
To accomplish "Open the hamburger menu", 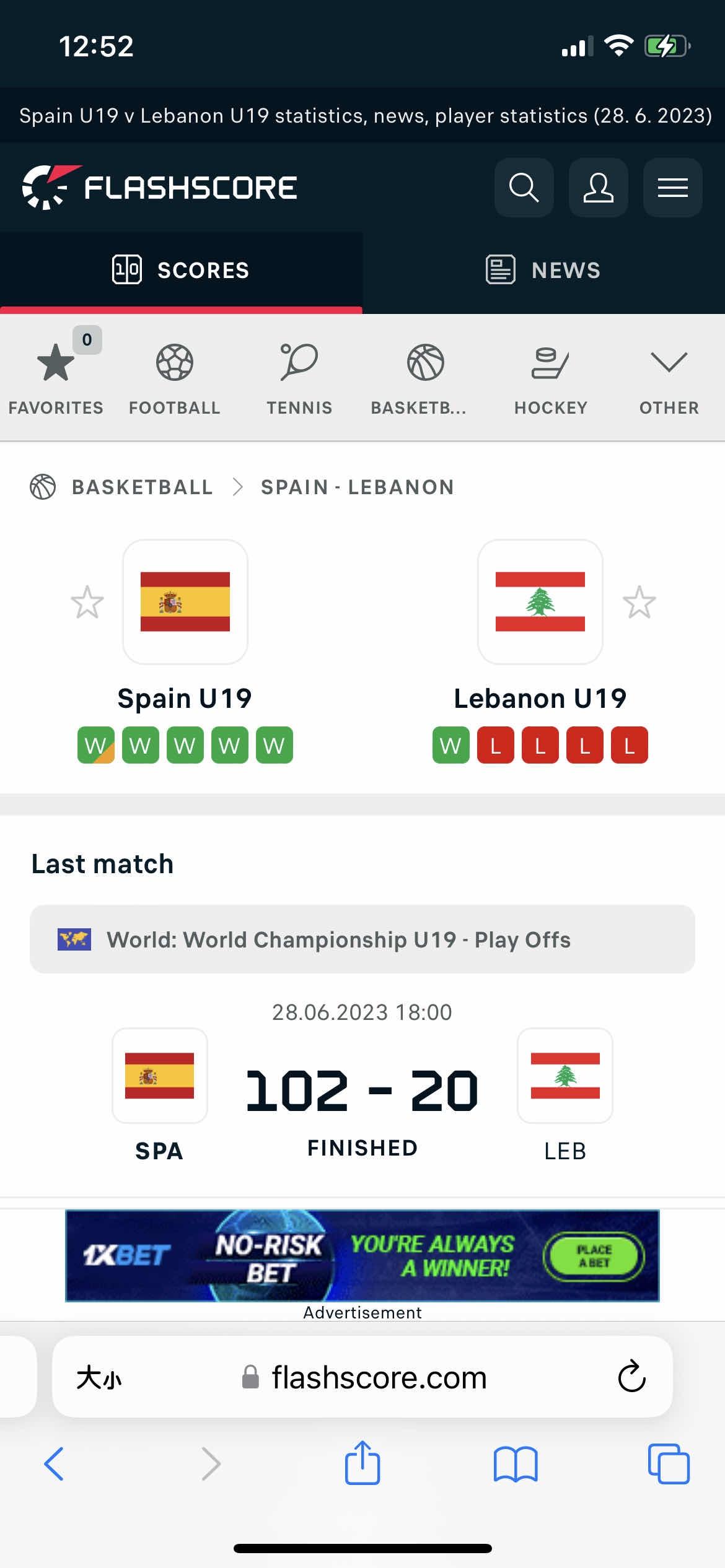I will [x=672, y=188].
